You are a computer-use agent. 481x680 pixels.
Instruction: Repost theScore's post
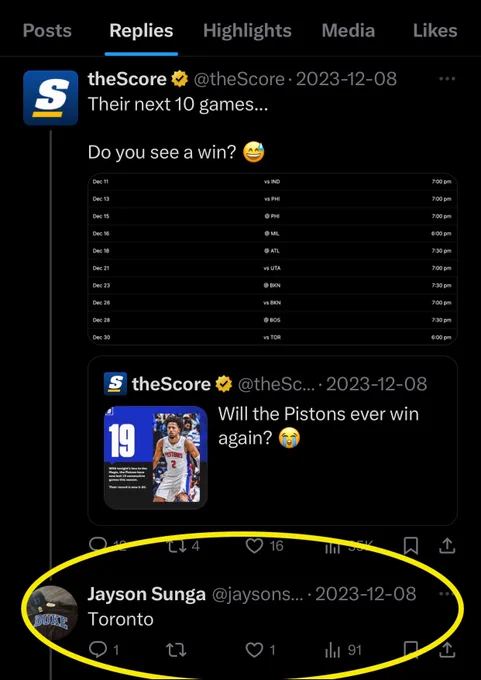coord(182,546)
